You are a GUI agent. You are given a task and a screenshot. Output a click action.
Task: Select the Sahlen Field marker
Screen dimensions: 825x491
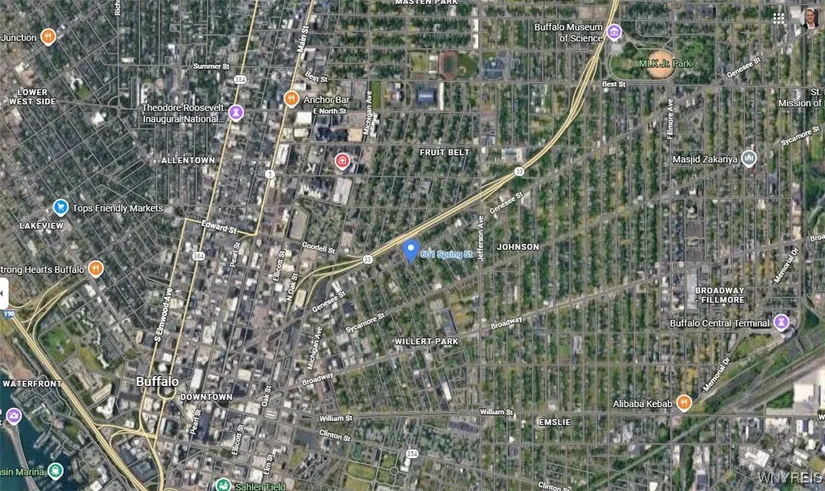pos(224,484)
